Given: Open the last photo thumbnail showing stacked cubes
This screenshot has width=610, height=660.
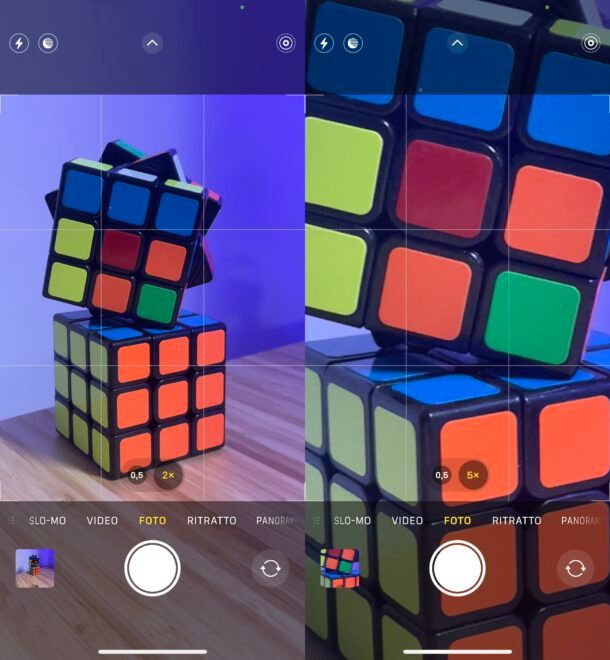Looking at the screenshot, I should coord(35,568).
